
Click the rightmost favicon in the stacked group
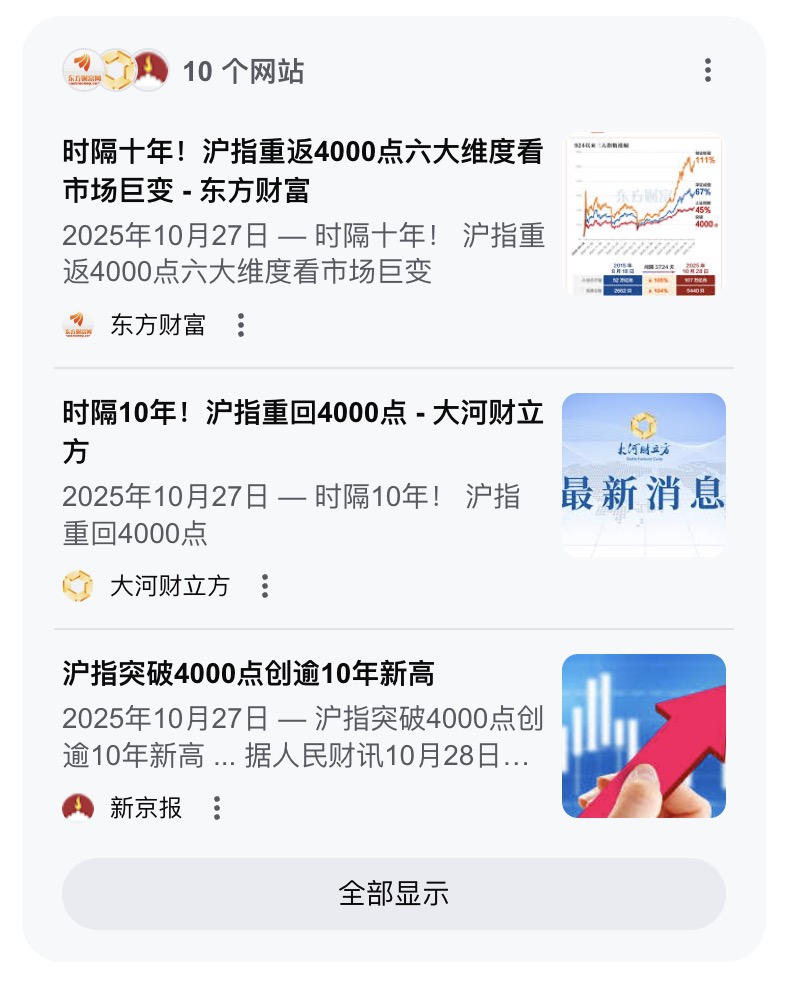click(148, 71)
